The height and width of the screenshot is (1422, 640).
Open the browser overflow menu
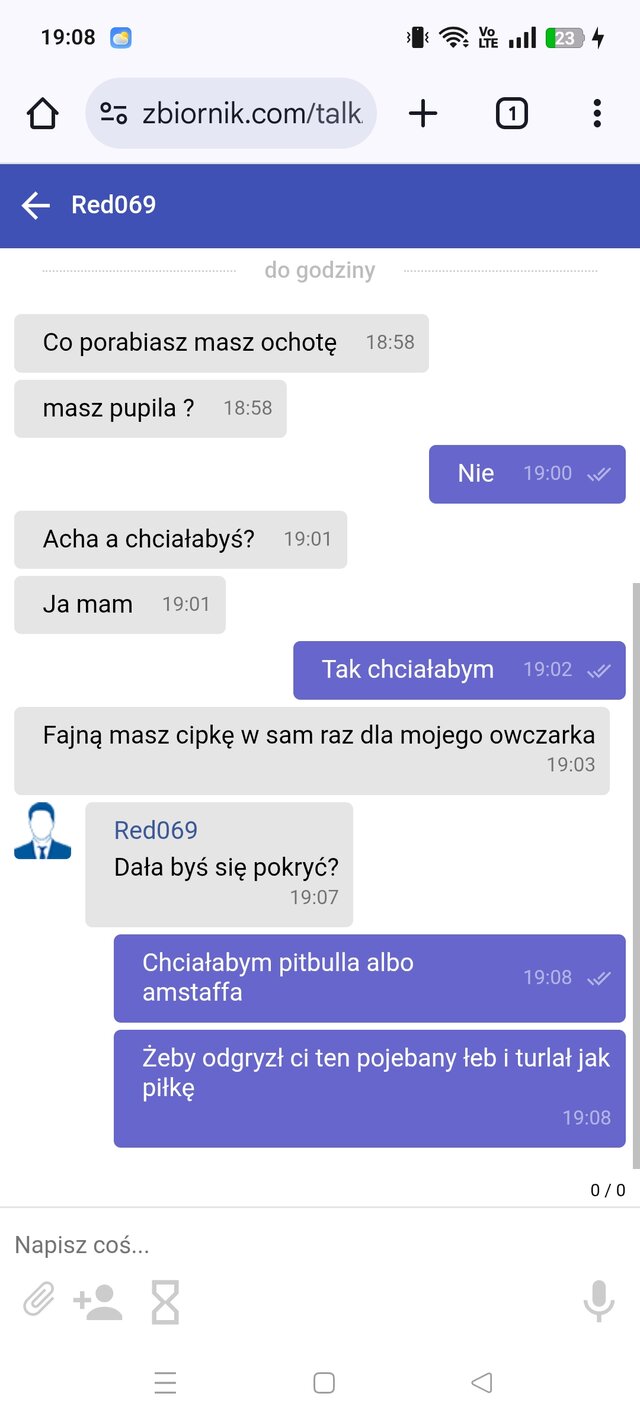pyautogui.click(x=597, y=114)
